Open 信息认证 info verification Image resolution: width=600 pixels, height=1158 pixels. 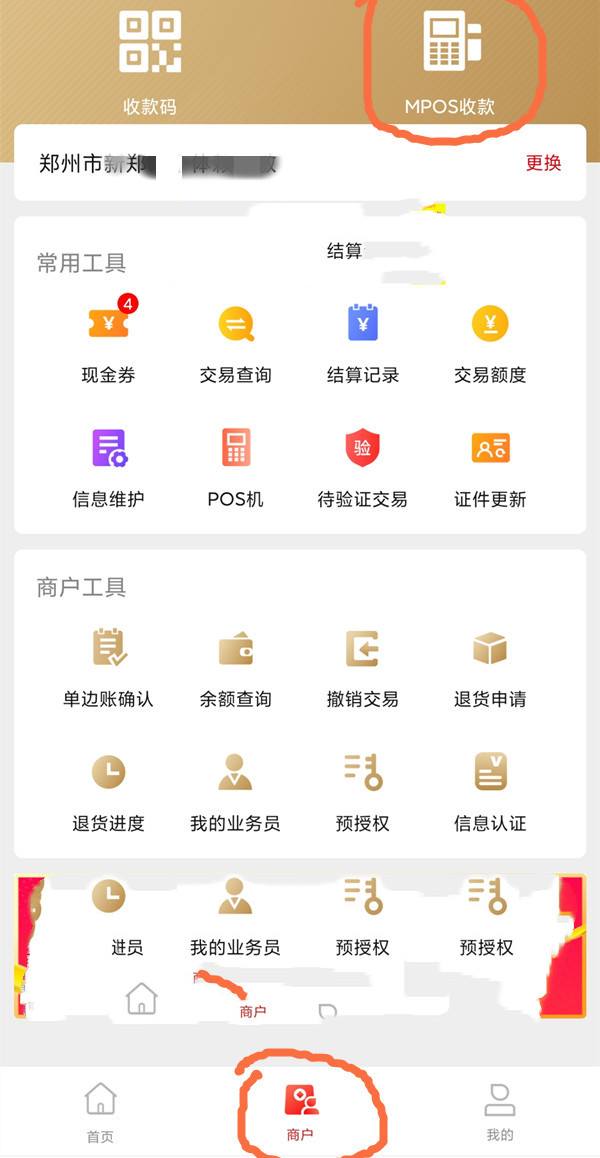(490, 790)
